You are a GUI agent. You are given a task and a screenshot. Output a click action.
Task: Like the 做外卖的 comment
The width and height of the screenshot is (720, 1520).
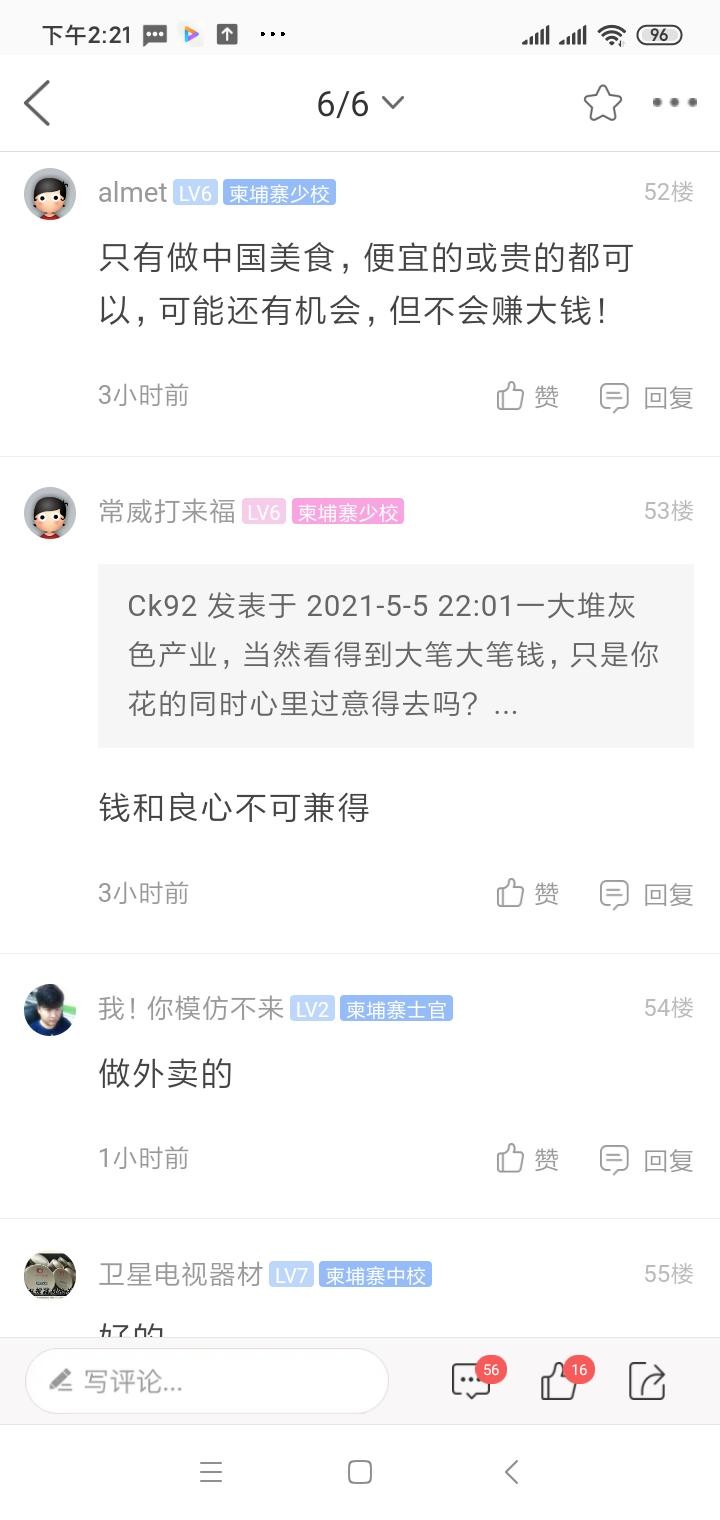pos(527,1159)
